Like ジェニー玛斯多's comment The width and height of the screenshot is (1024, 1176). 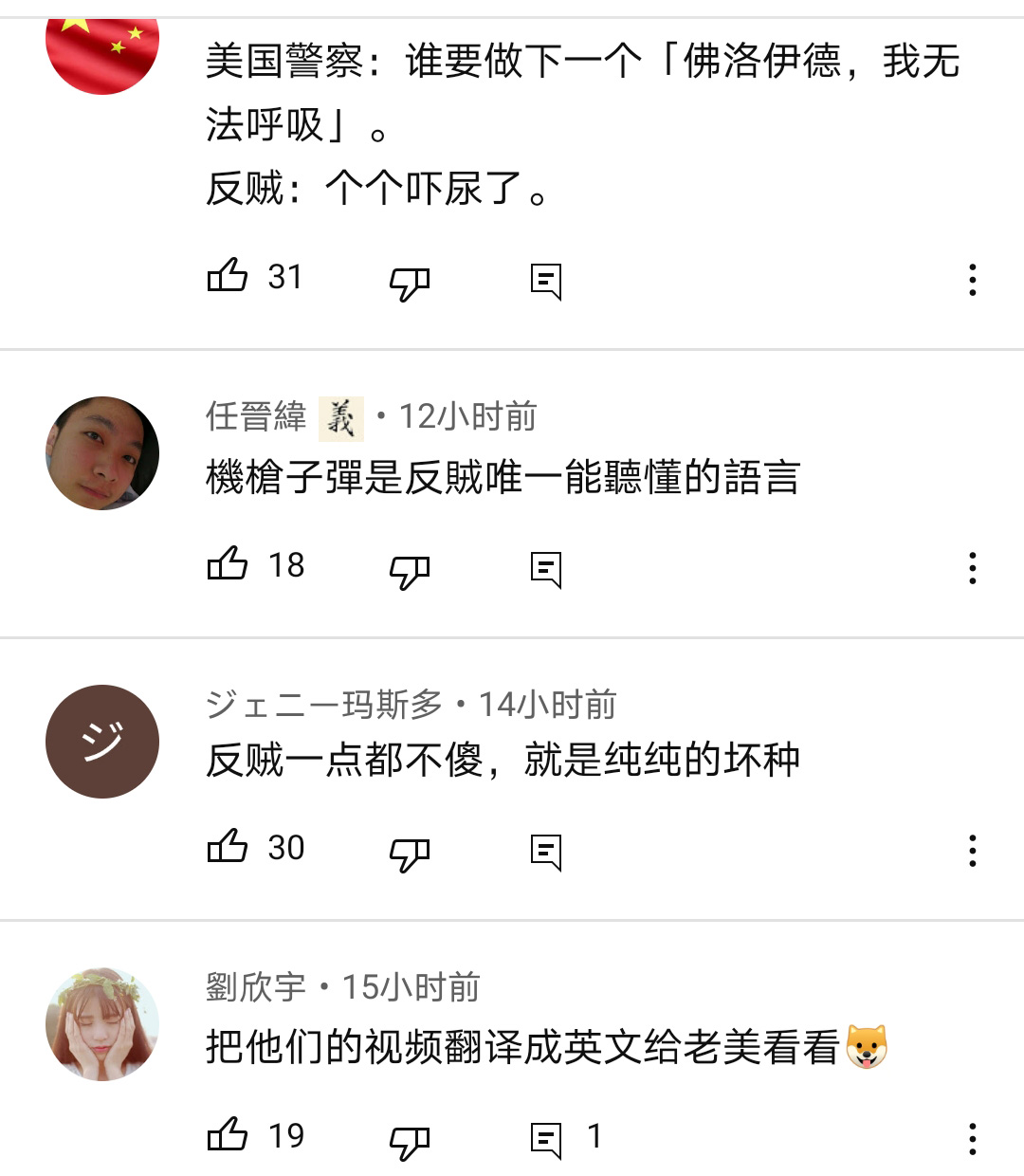click(228, 847)
